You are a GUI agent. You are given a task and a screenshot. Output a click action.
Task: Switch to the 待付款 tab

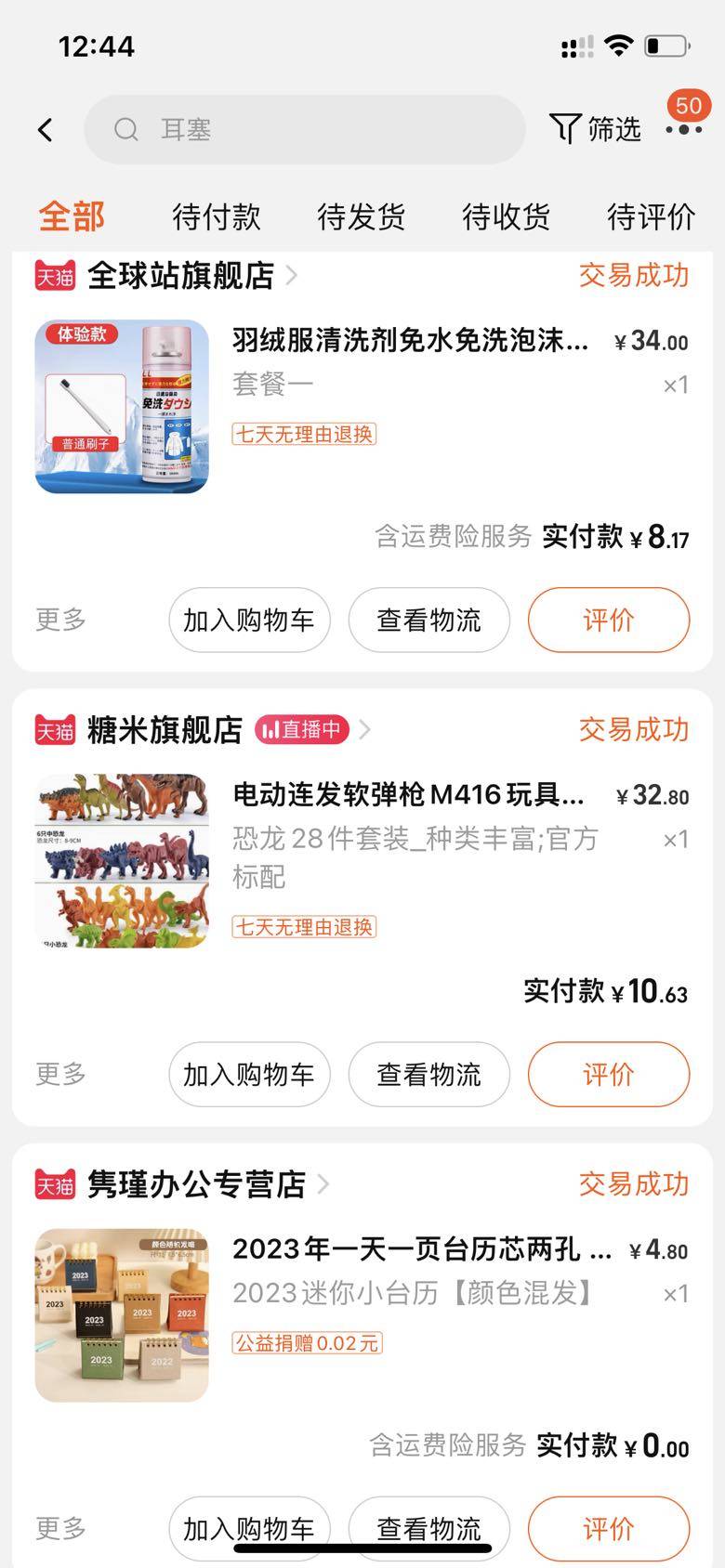(x=217, y=217)
